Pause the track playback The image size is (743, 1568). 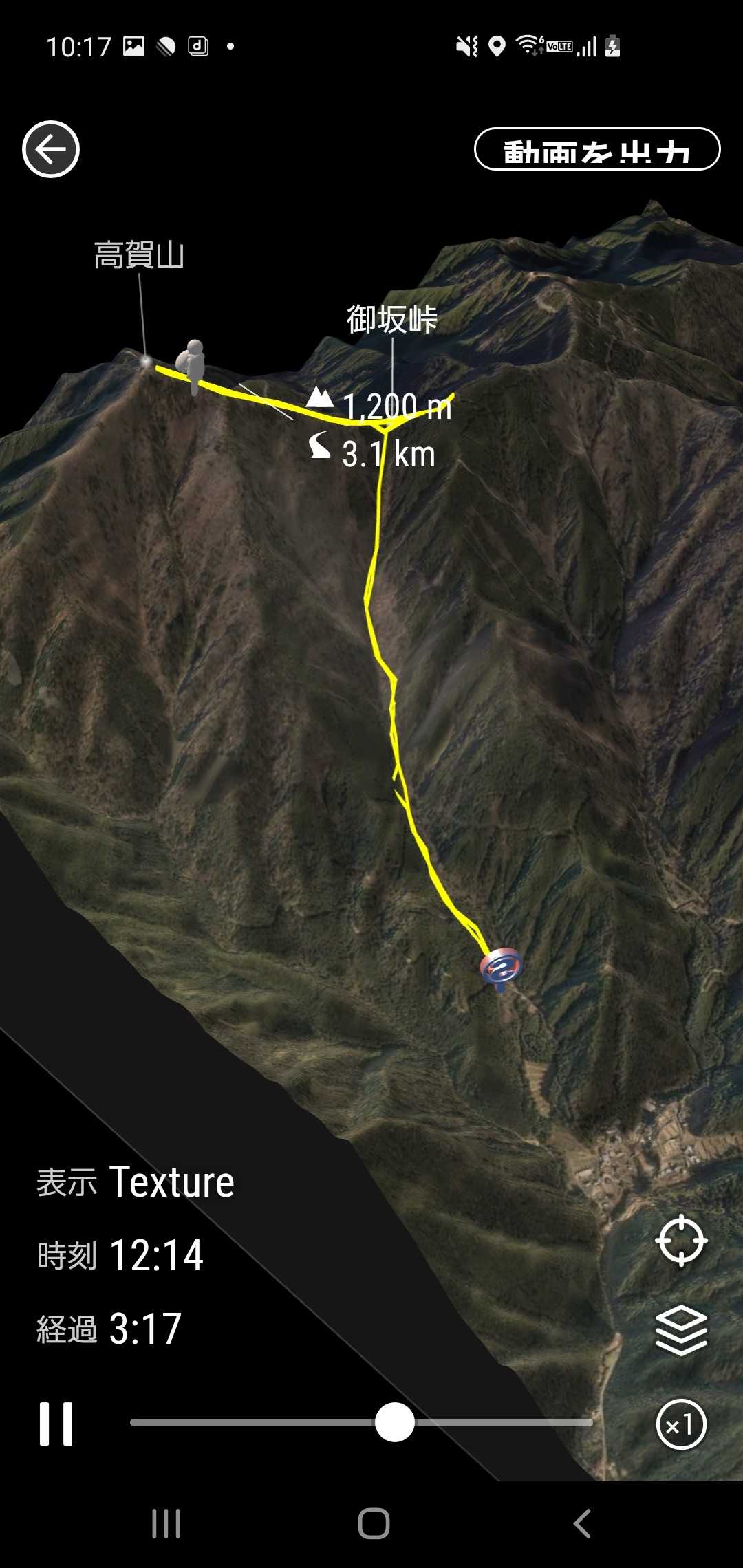tap(56, 1424)
